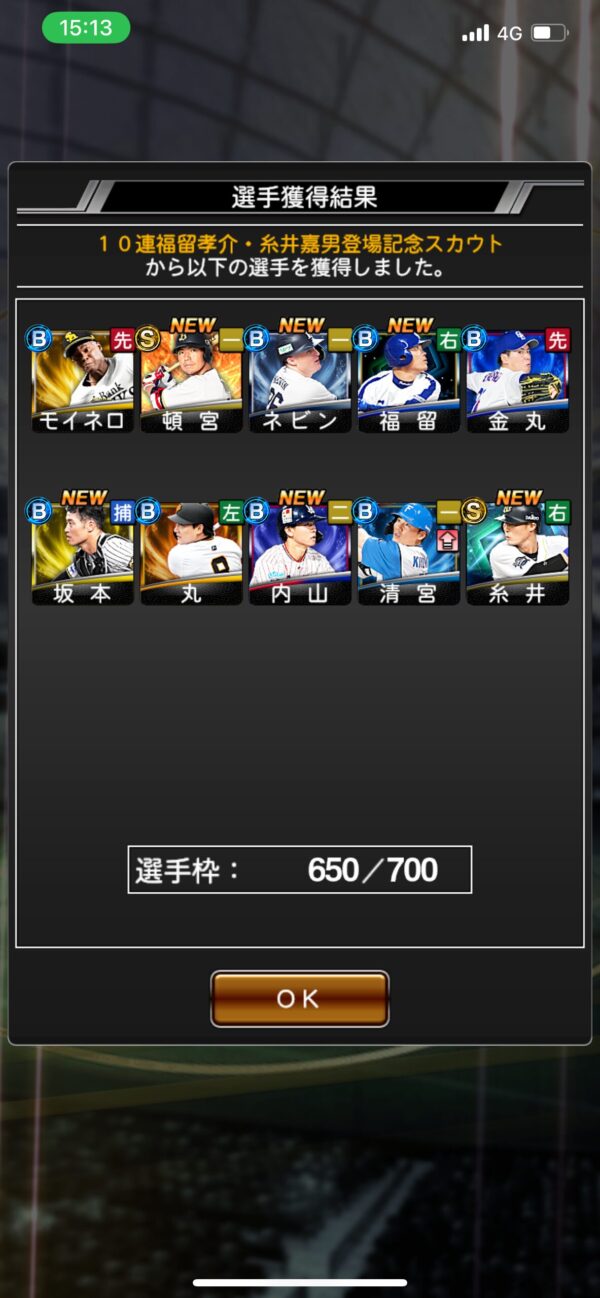Open the 糸井 player card
The image size is (600, 1298).
coord(517,551)
